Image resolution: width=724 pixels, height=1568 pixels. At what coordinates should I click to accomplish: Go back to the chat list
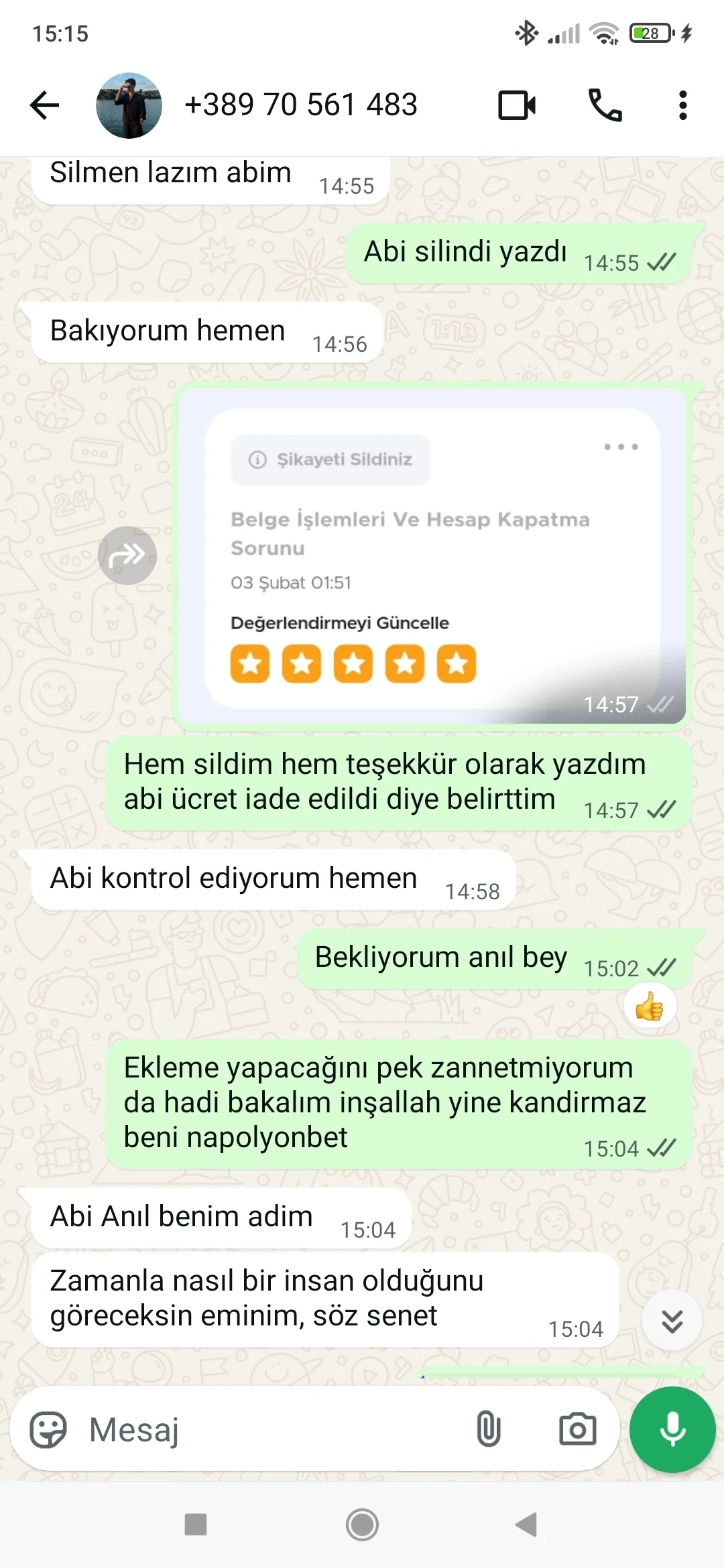(45, 105)
